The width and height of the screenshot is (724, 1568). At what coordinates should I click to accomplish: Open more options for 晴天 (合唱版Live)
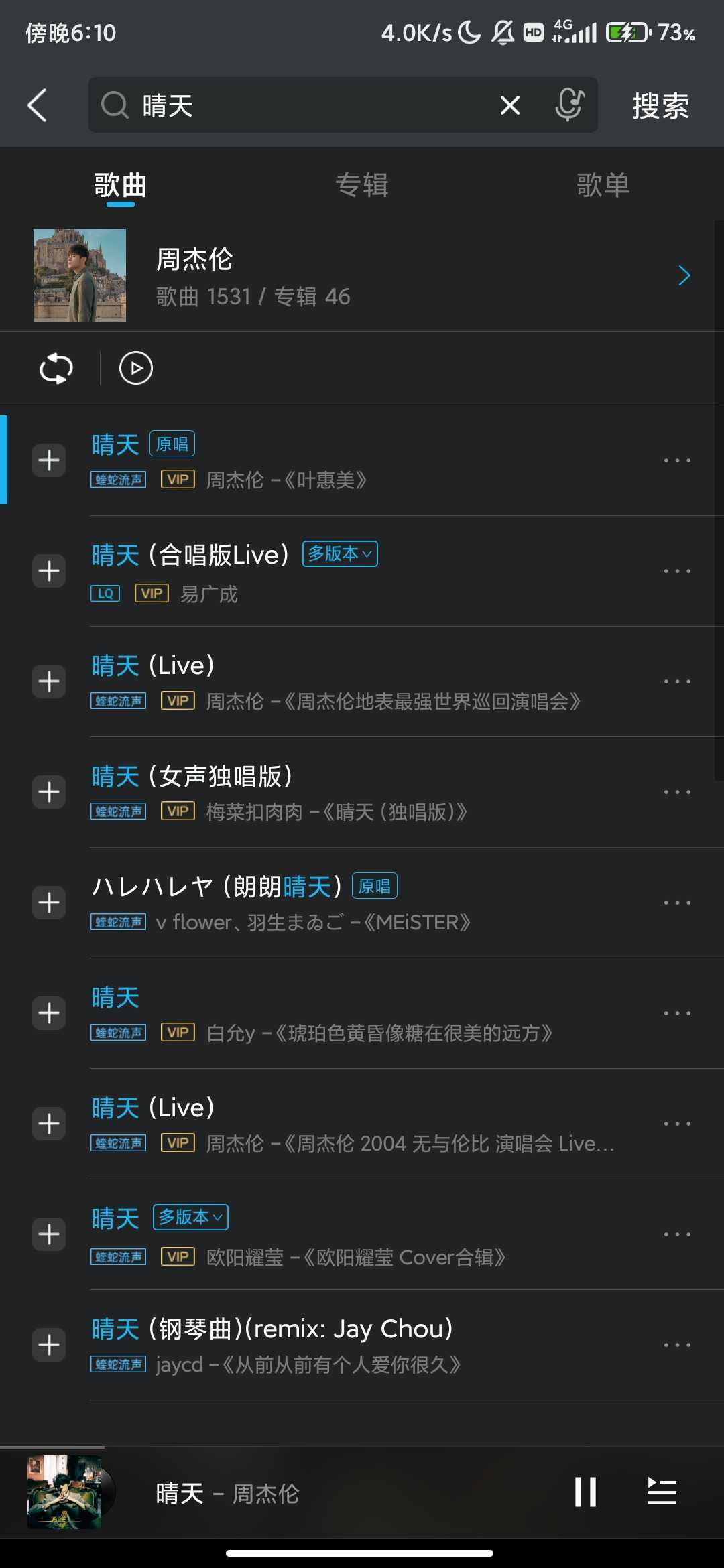[x=677, y=571]
